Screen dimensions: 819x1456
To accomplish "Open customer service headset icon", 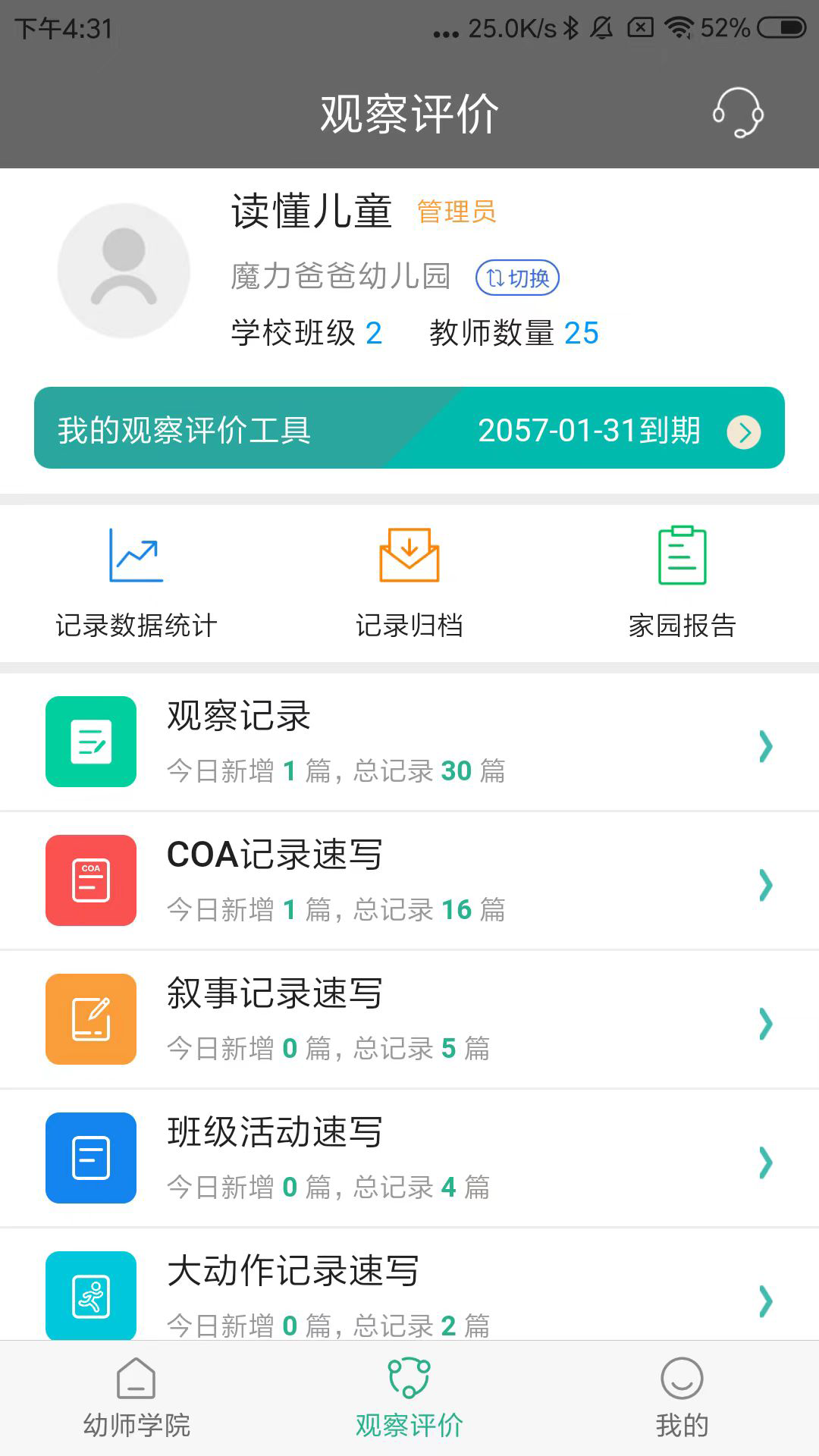I will 737,113.
